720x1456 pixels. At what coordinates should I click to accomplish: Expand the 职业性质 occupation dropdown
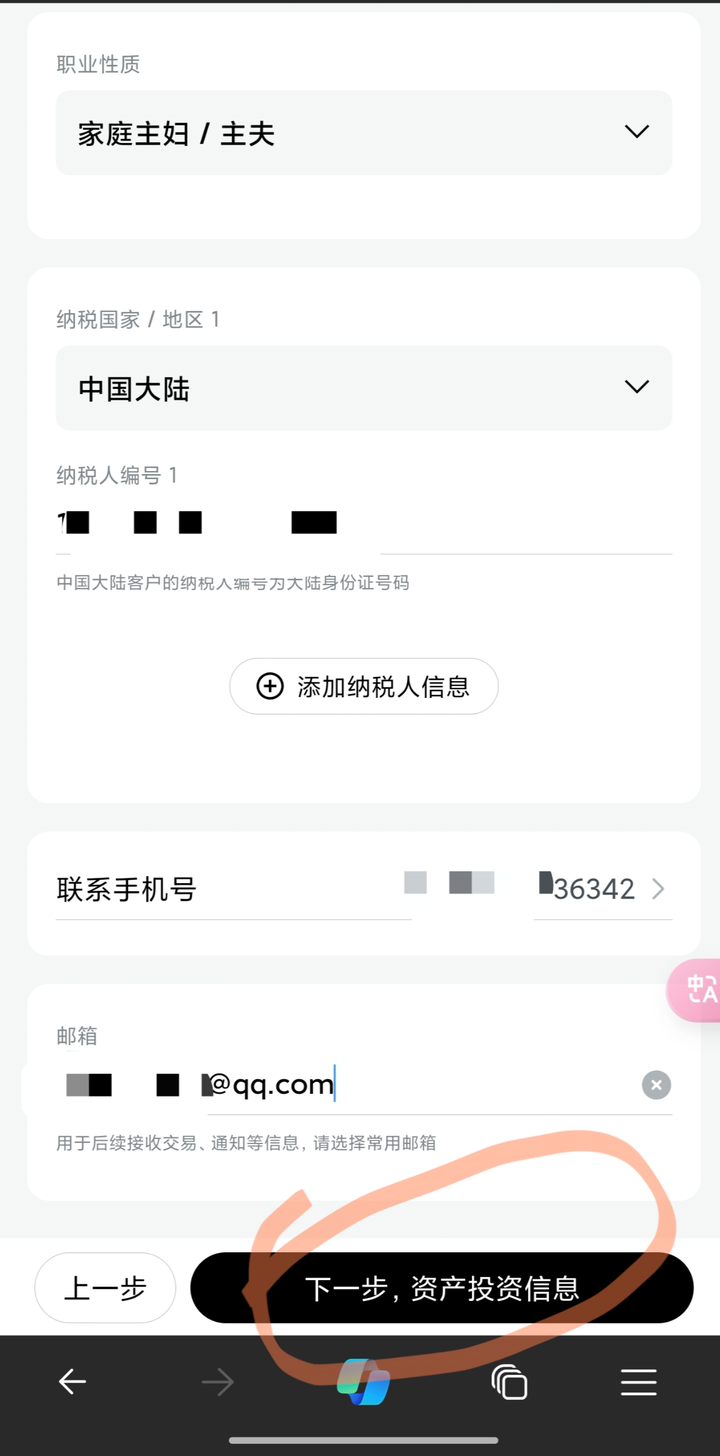point(636,132)
